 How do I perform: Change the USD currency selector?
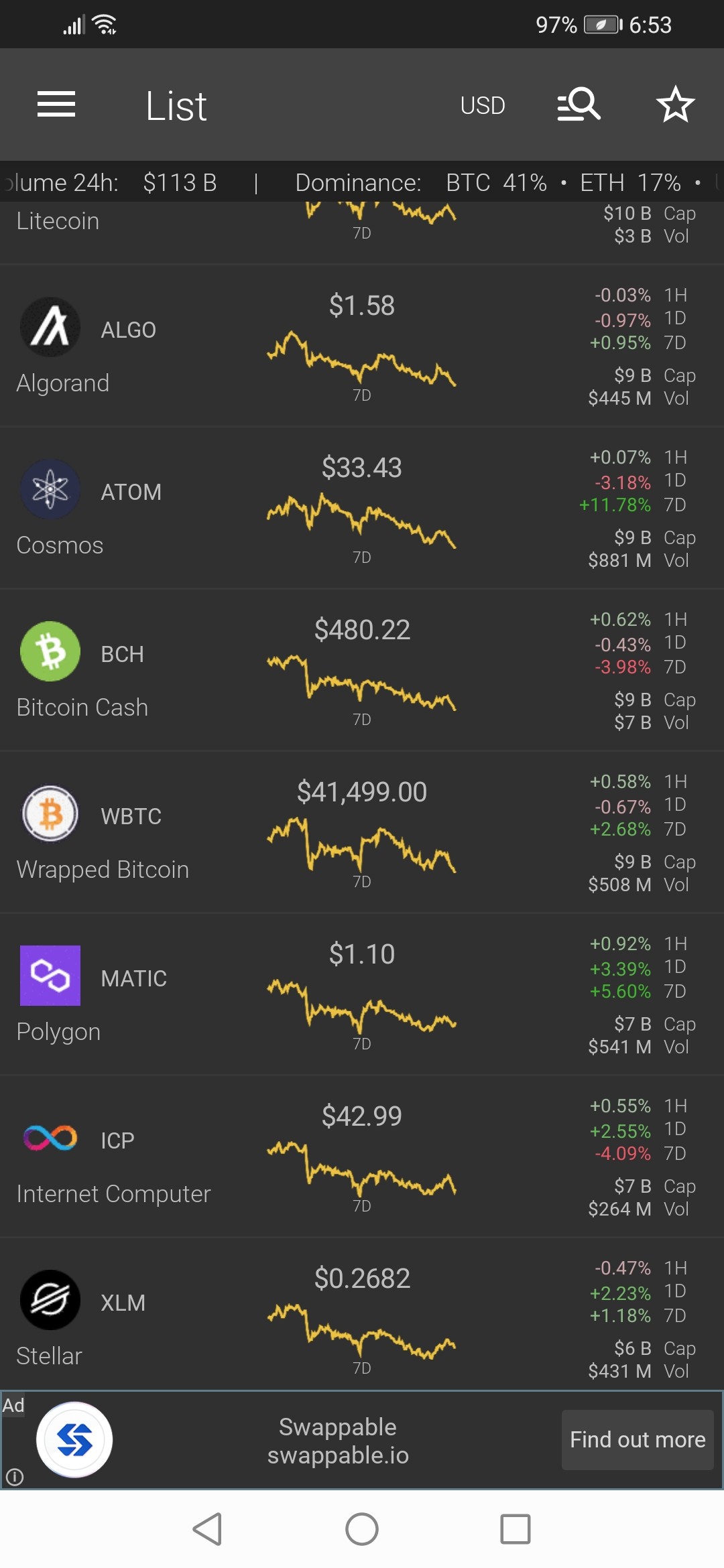(483, 105)
